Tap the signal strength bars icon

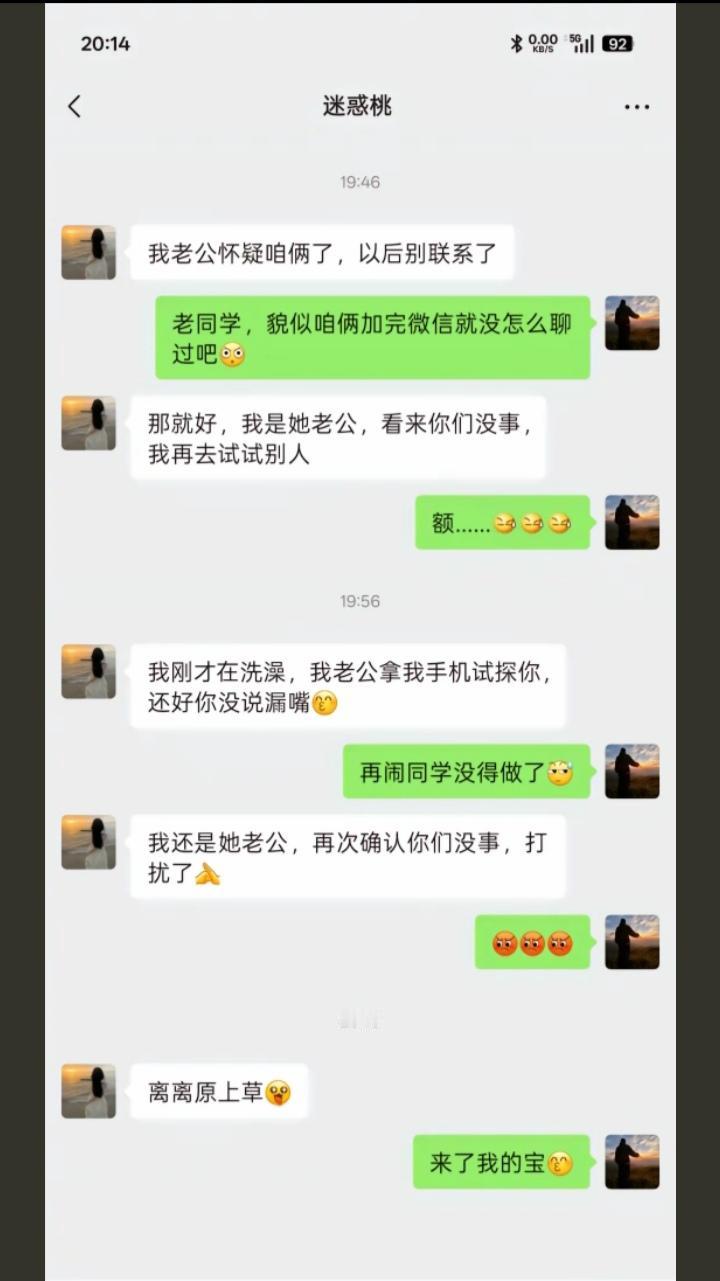click(x=583, y=45)
